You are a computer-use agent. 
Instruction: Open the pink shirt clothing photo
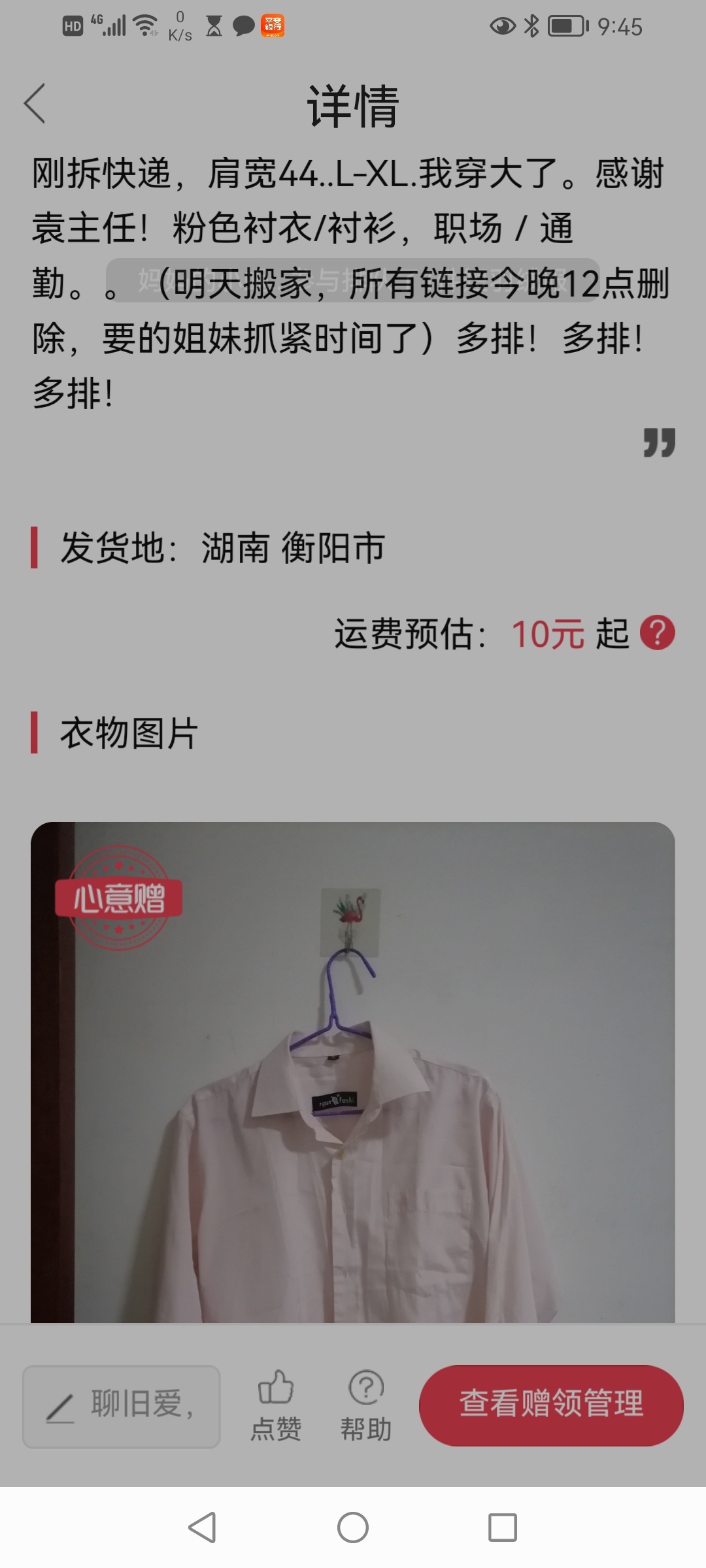click(x=353, y=1072)
